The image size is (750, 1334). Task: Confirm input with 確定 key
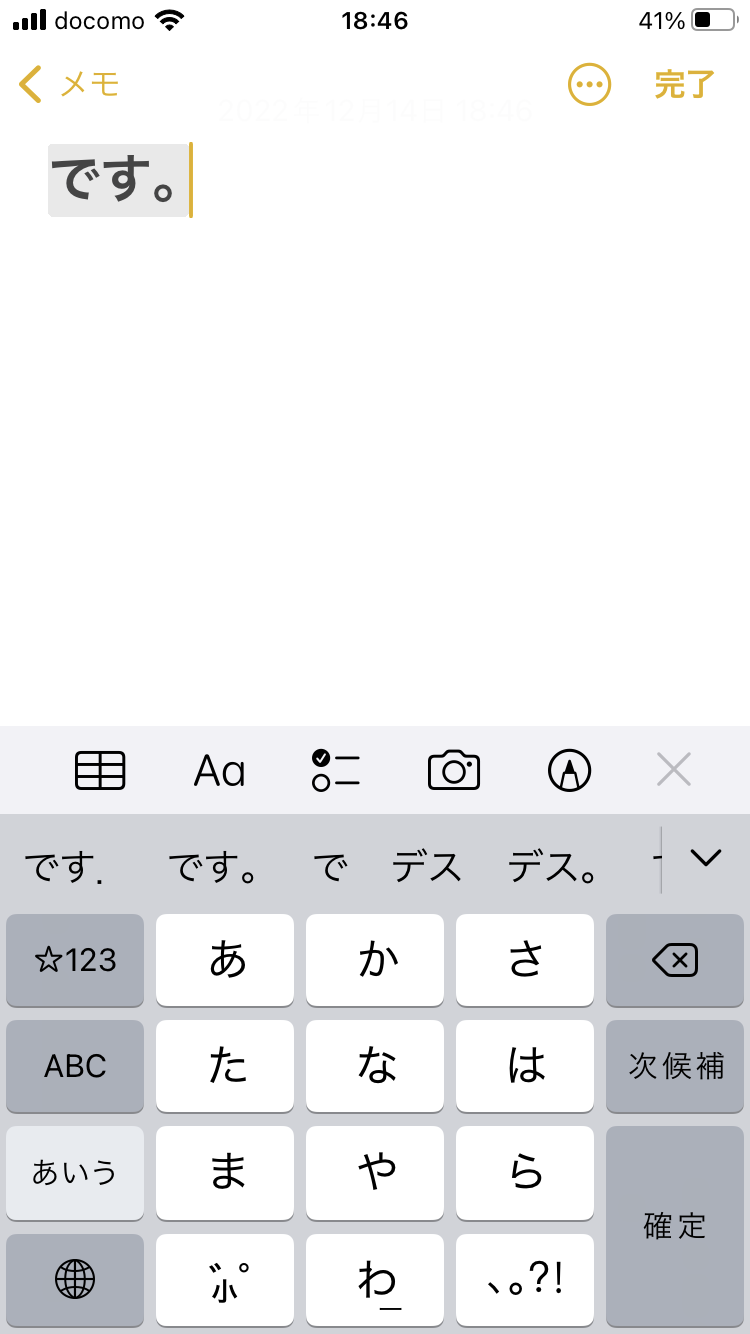coord(675,1225)
